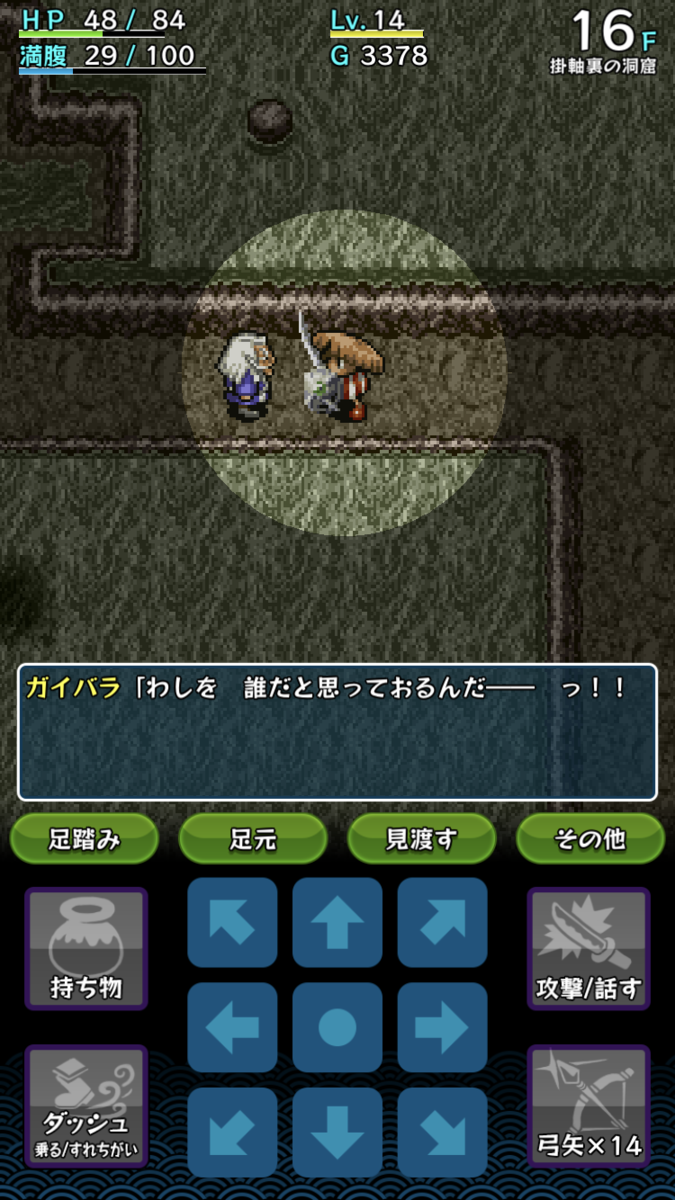The height and width of the screenshot is (1200, 675).
Task: Advance the ガイバラ dialogue box
Action: pyautogui.click(x=337, y=732)
